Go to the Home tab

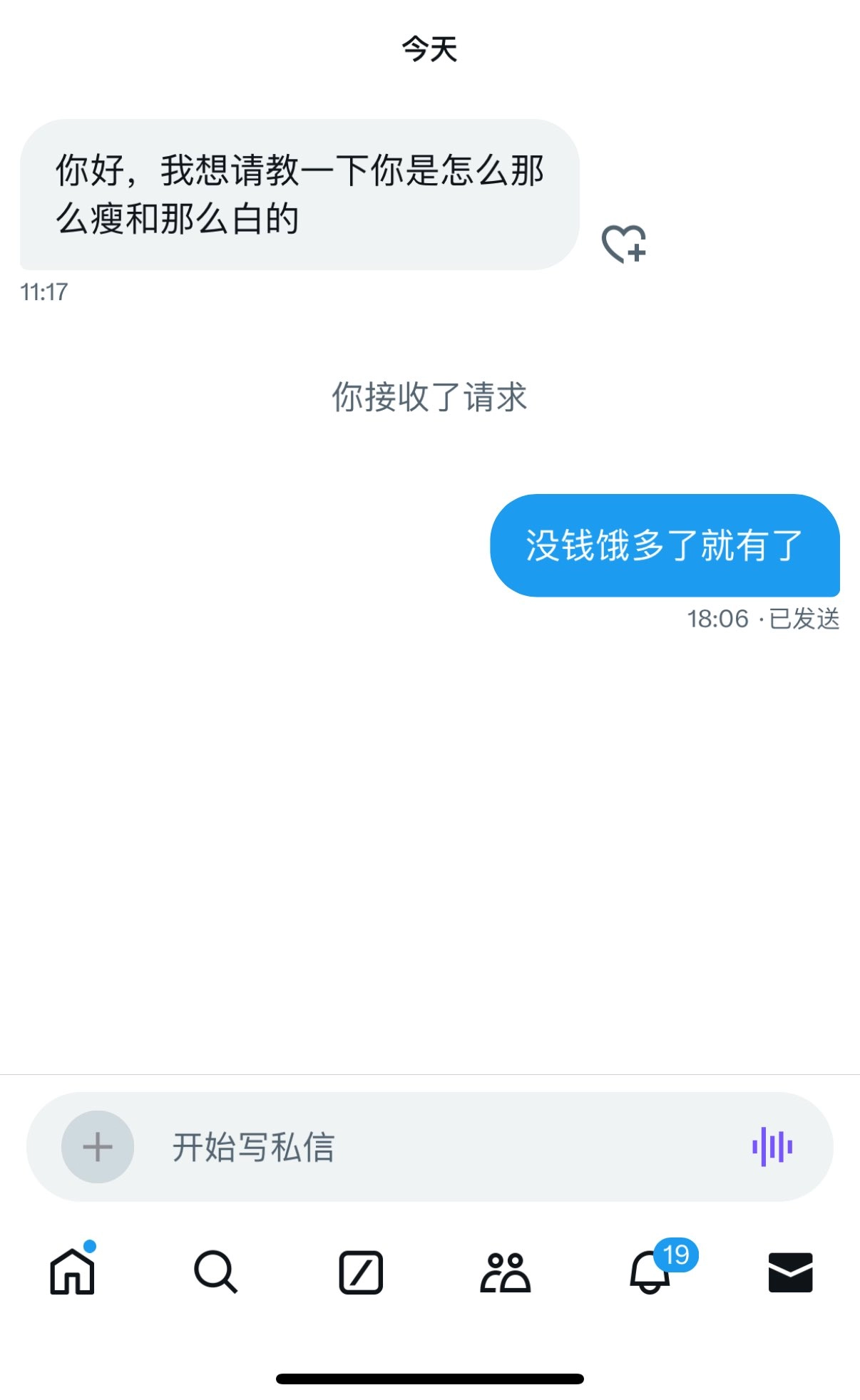72,1271
